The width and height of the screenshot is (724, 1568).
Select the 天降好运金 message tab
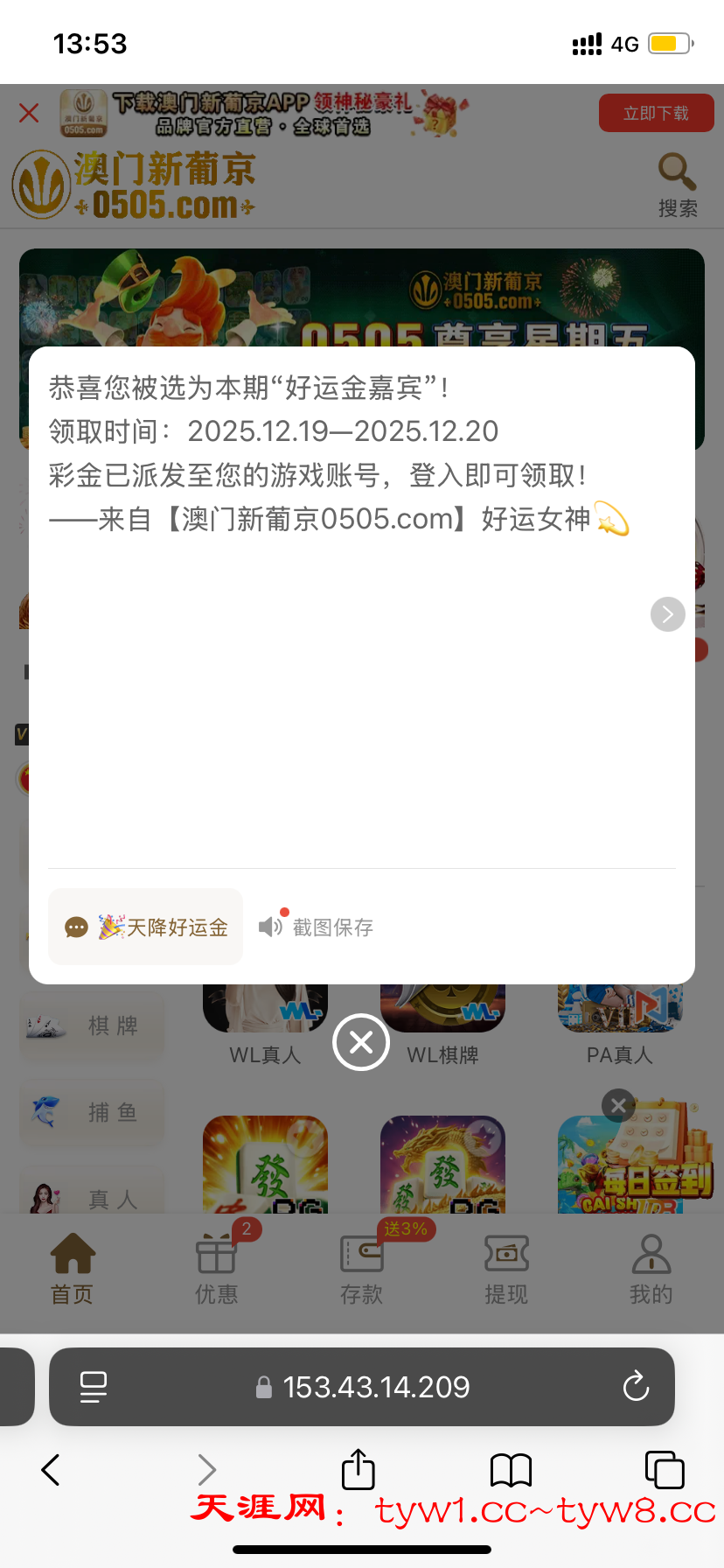tap(146, 927)
